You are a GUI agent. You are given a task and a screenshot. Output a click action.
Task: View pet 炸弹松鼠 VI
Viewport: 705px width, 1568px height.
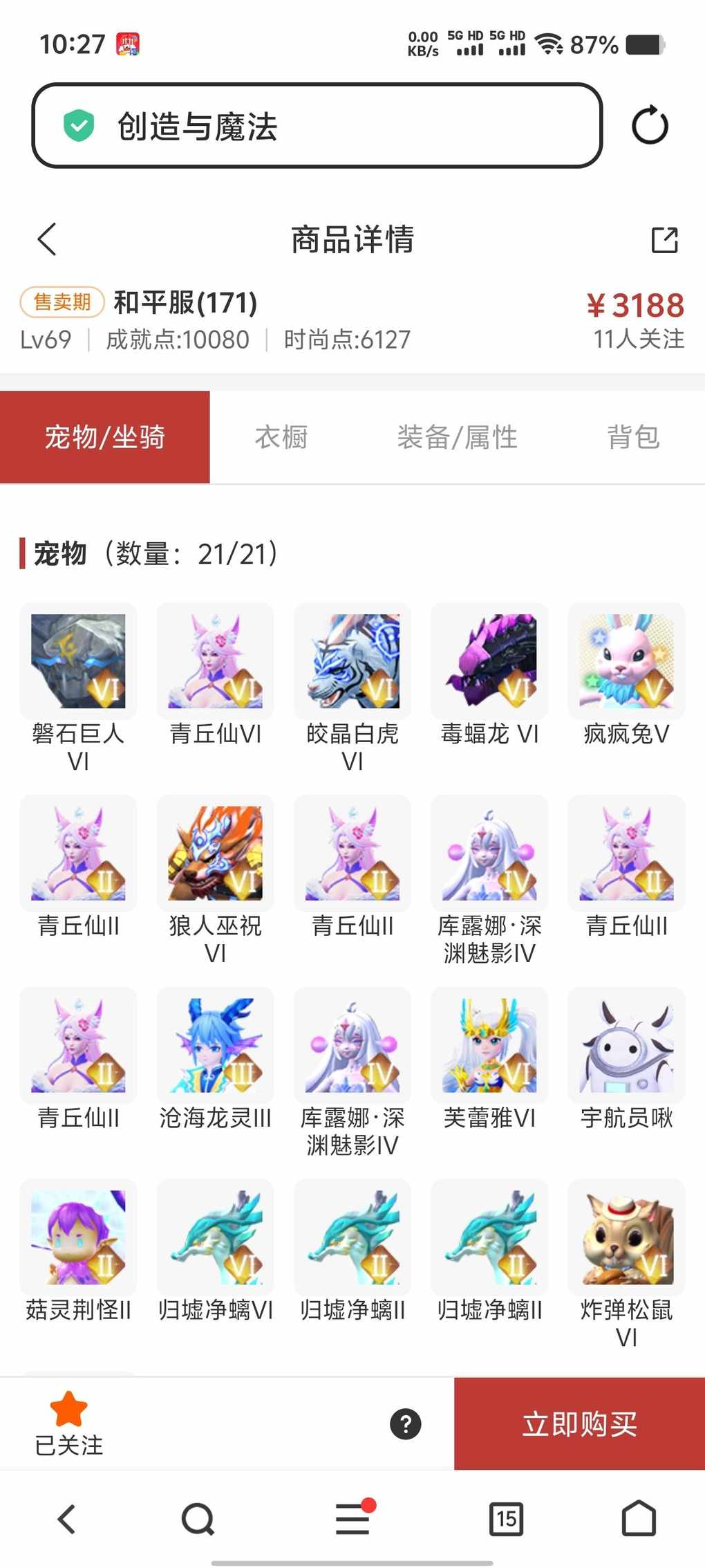pos(626,1237)
